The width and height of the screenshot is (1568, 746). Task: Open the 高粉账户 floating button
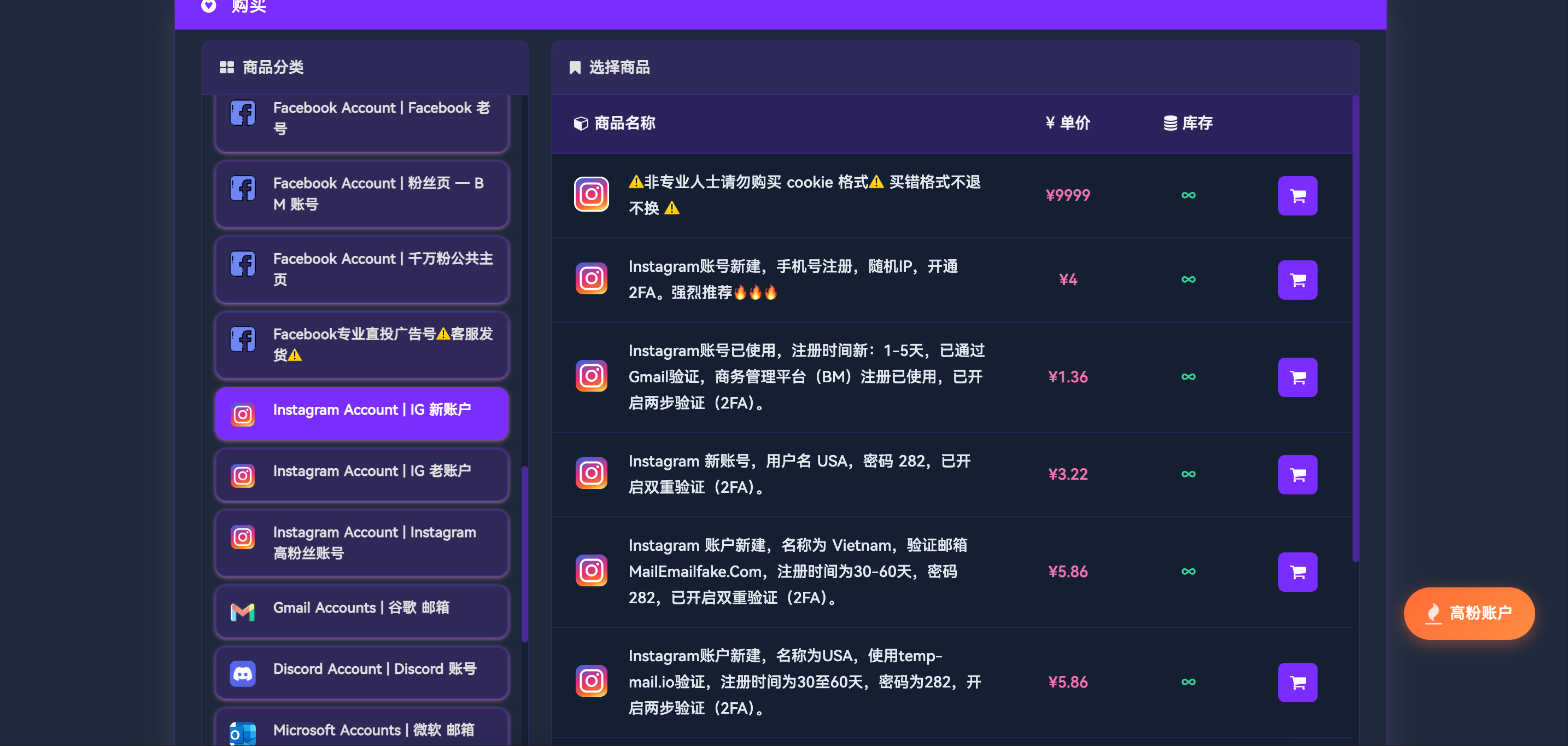[1468, 613]
